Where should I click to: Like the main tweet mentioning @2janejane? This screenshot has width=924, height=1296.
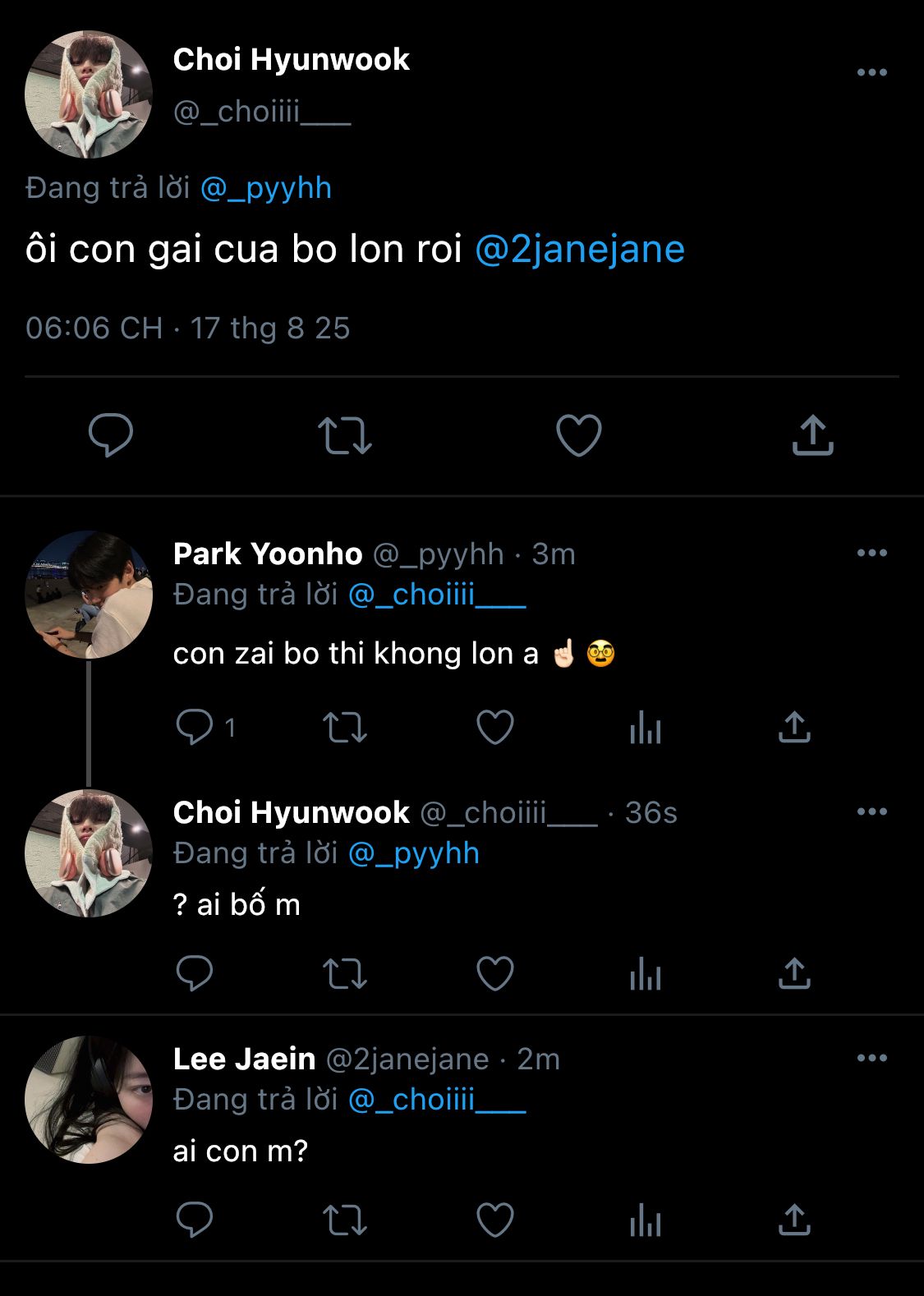pyautogui.click(x=579, y=434)
